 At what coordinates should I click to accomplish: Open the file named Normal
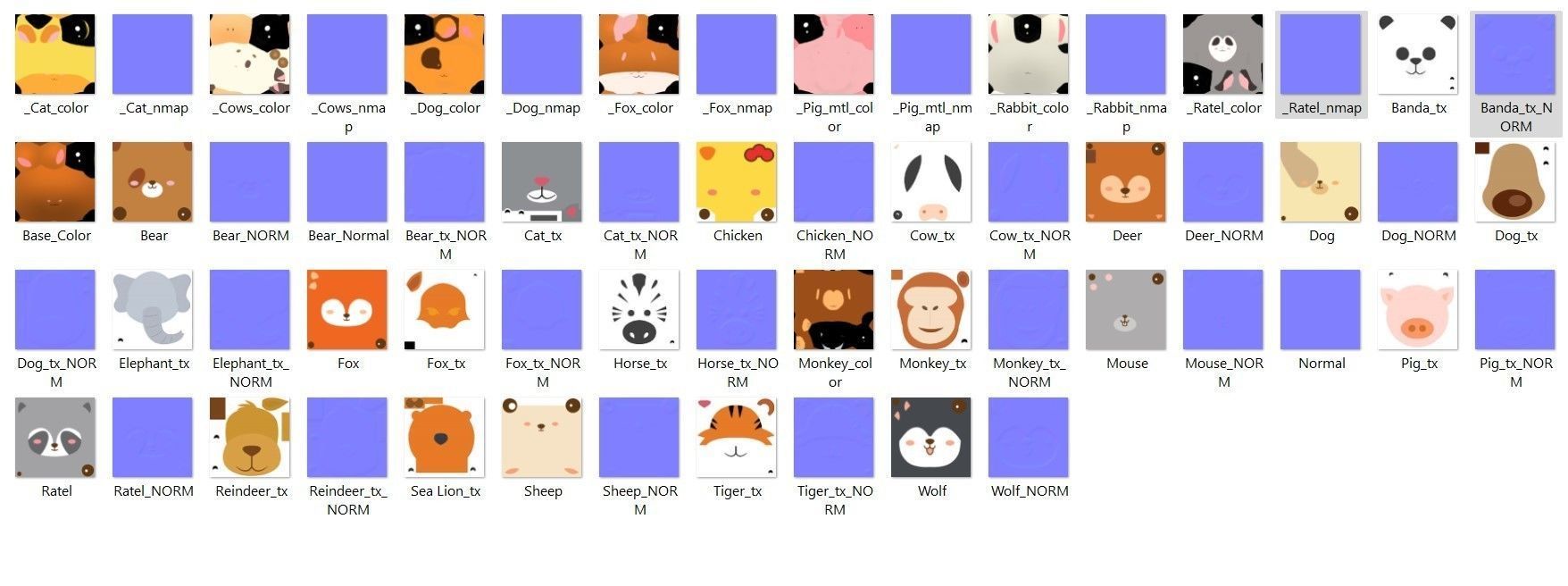click(x=1321, y=310)
